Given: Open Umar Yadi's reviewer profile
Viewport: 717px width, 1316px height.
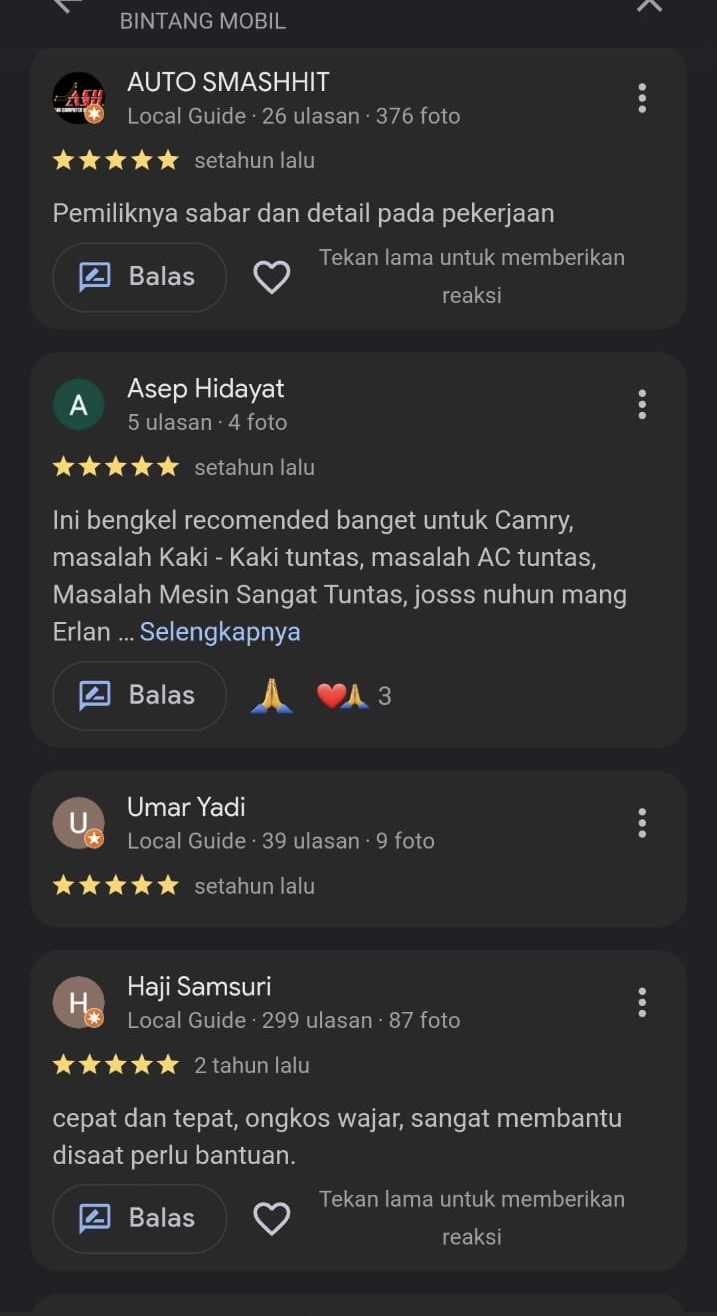Looking at the screenshot, I should (78, 823).
